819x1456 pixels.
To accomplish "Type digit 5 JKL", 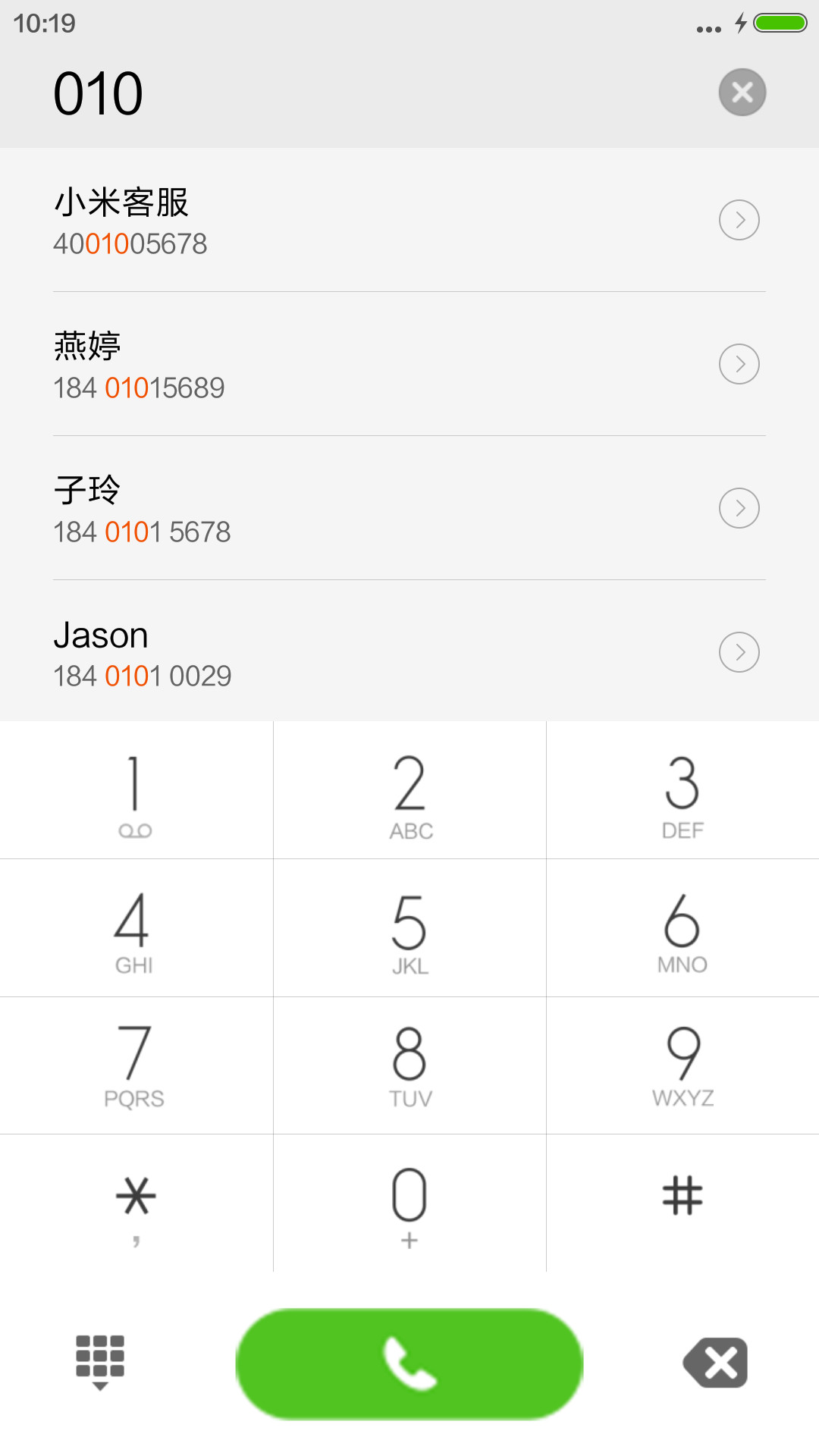I will point(409,928).
